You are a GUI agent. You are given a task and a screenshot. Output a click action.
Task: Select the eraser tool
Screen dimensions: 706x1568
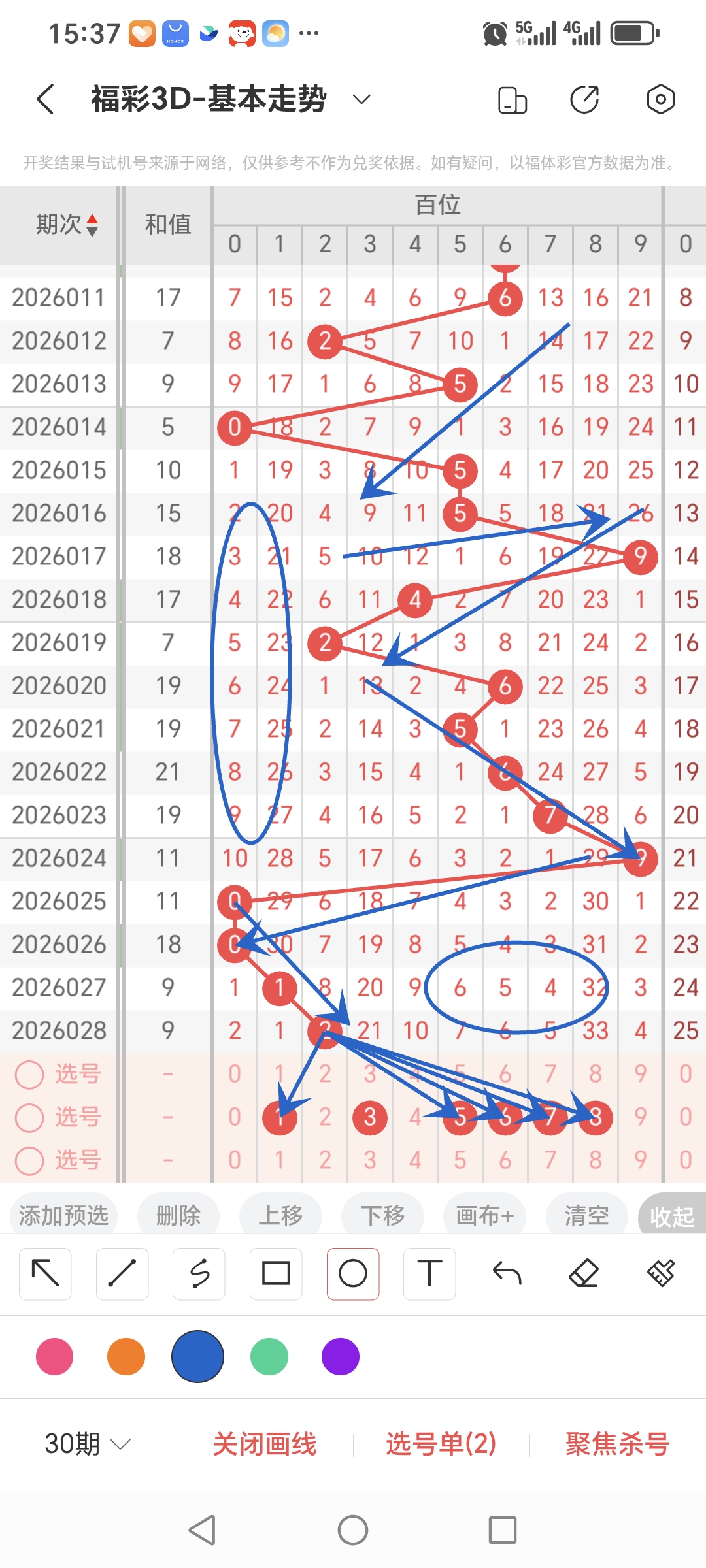(x=584, y=1273)
